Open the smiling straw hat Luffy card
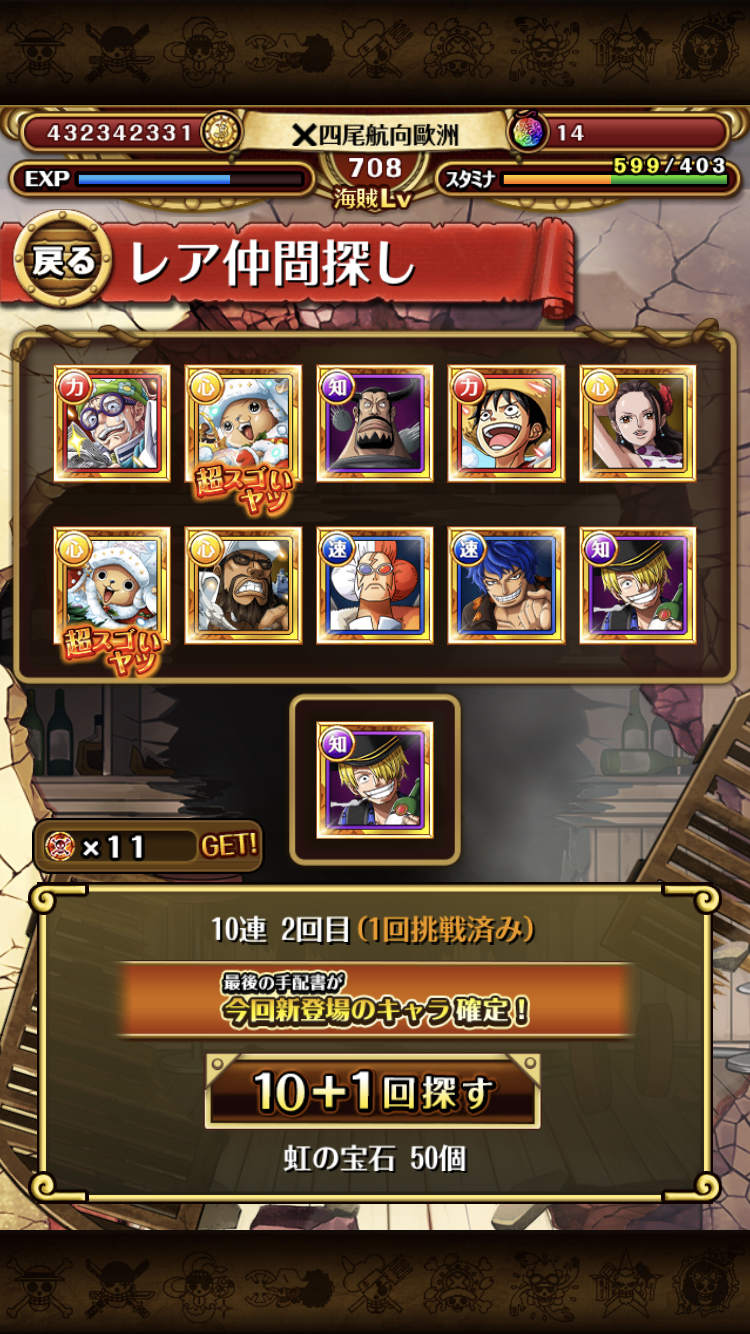Image resolution: width=750 pixels, height=1334 pixels. coord(506,423)
